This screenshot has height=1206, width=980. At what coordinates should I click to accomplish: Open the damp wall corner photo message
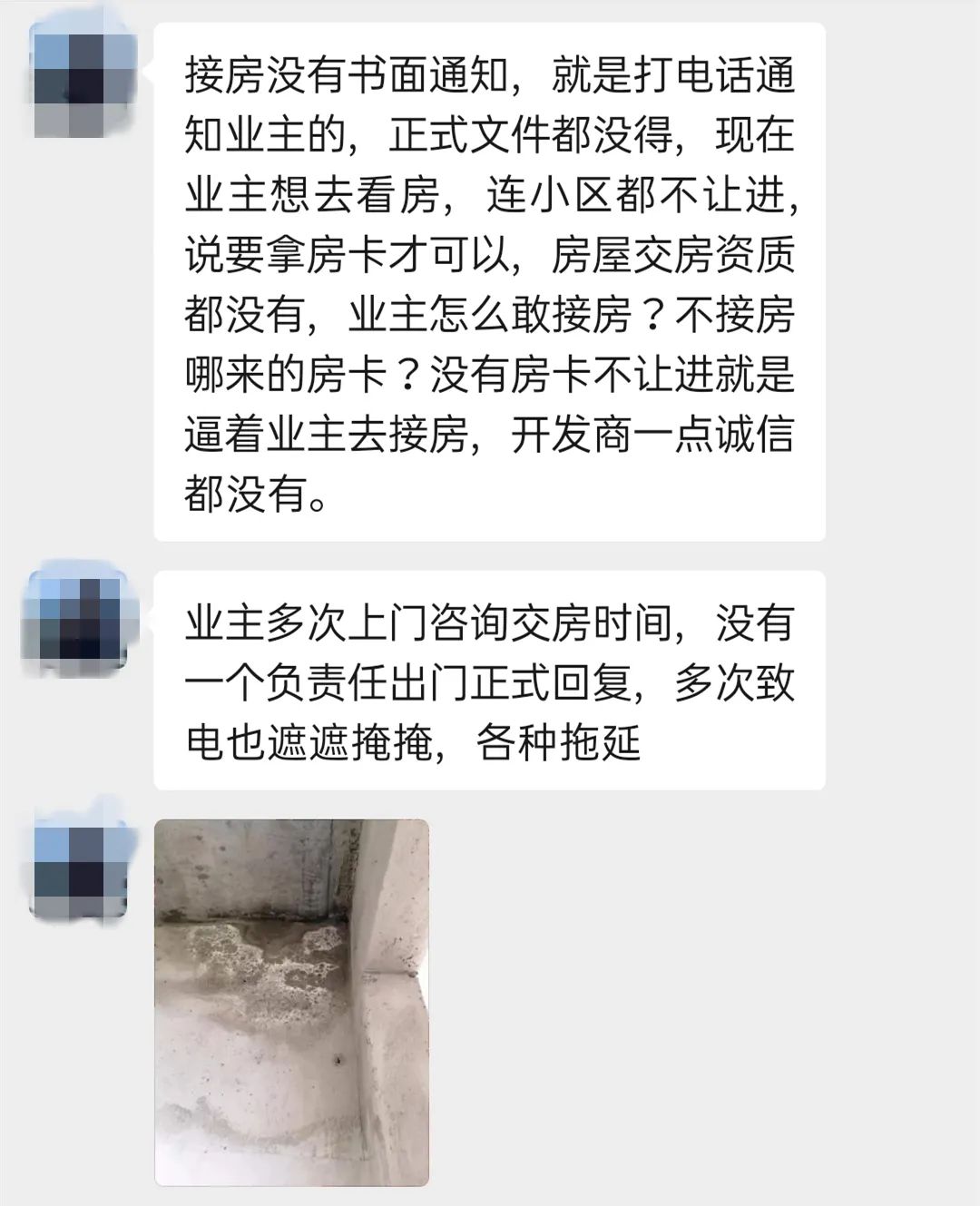[291, 1002]
